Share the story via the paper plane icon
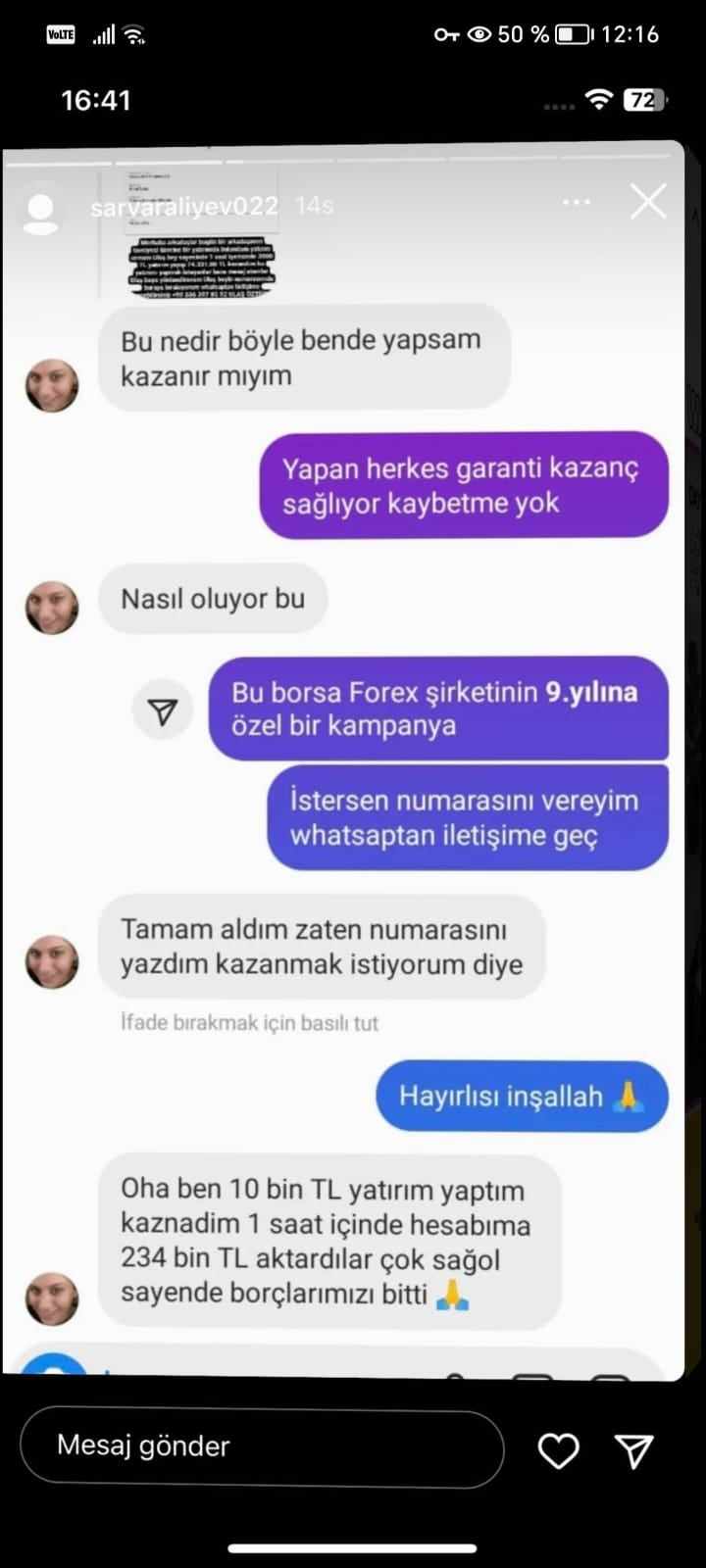The height and width of the screenshot is (1568, 706). pyautogui.click(x=633, y=1450)
